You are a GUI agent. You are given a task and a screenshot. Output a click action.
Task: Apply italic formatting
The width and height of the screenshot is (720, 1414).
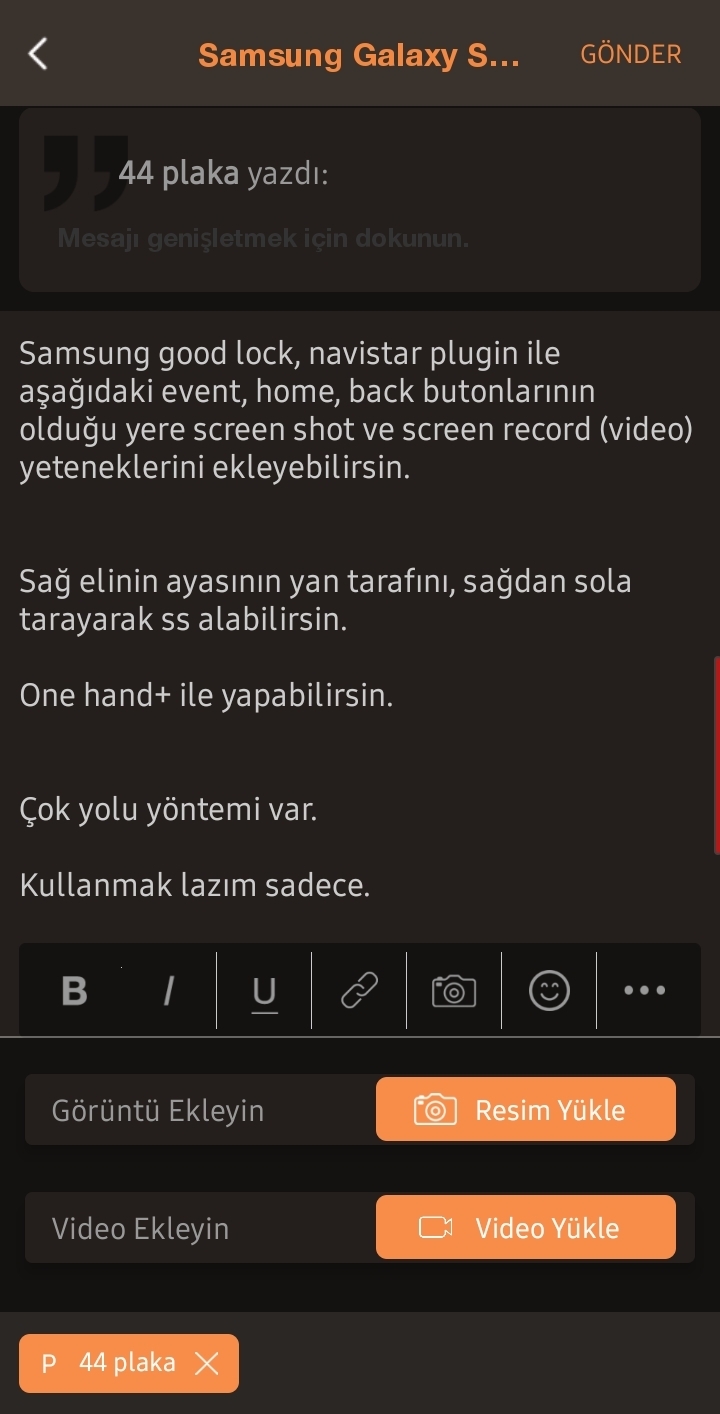pos(168,991)
